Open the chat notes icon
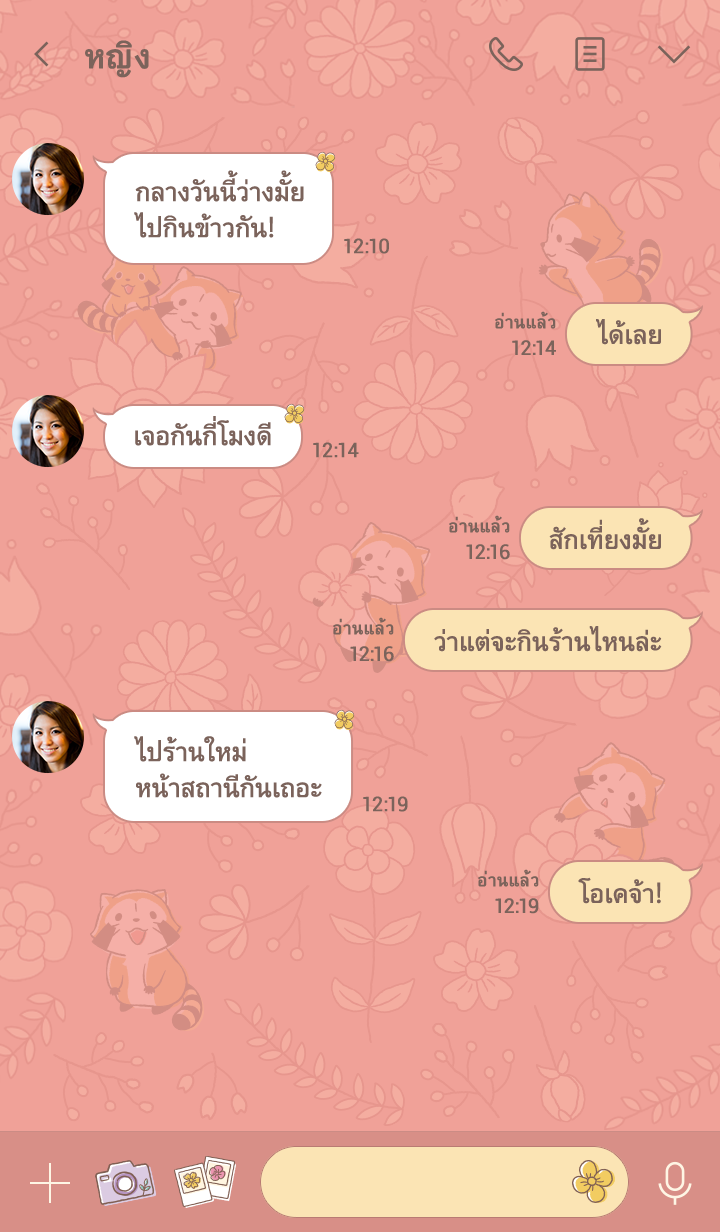 click(590, 55)
